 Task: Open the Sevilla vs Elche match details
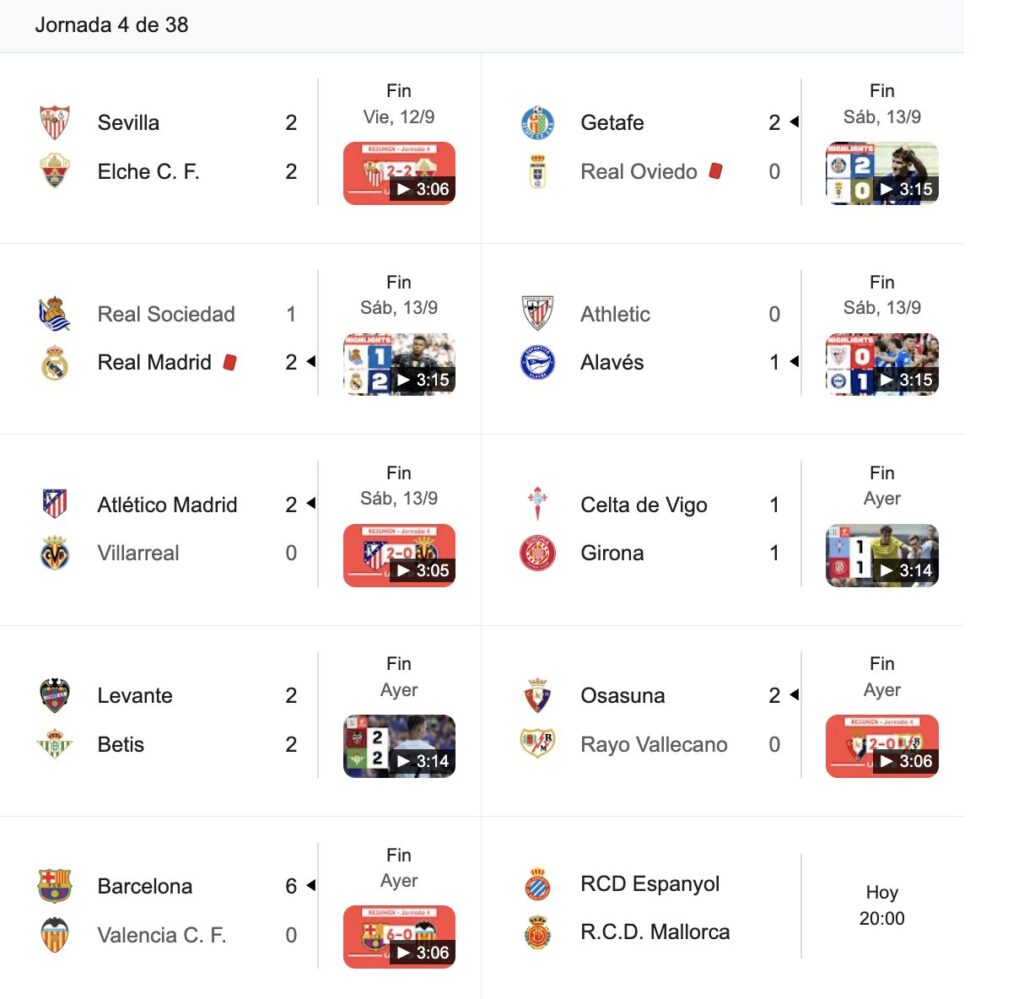[170, 147]
